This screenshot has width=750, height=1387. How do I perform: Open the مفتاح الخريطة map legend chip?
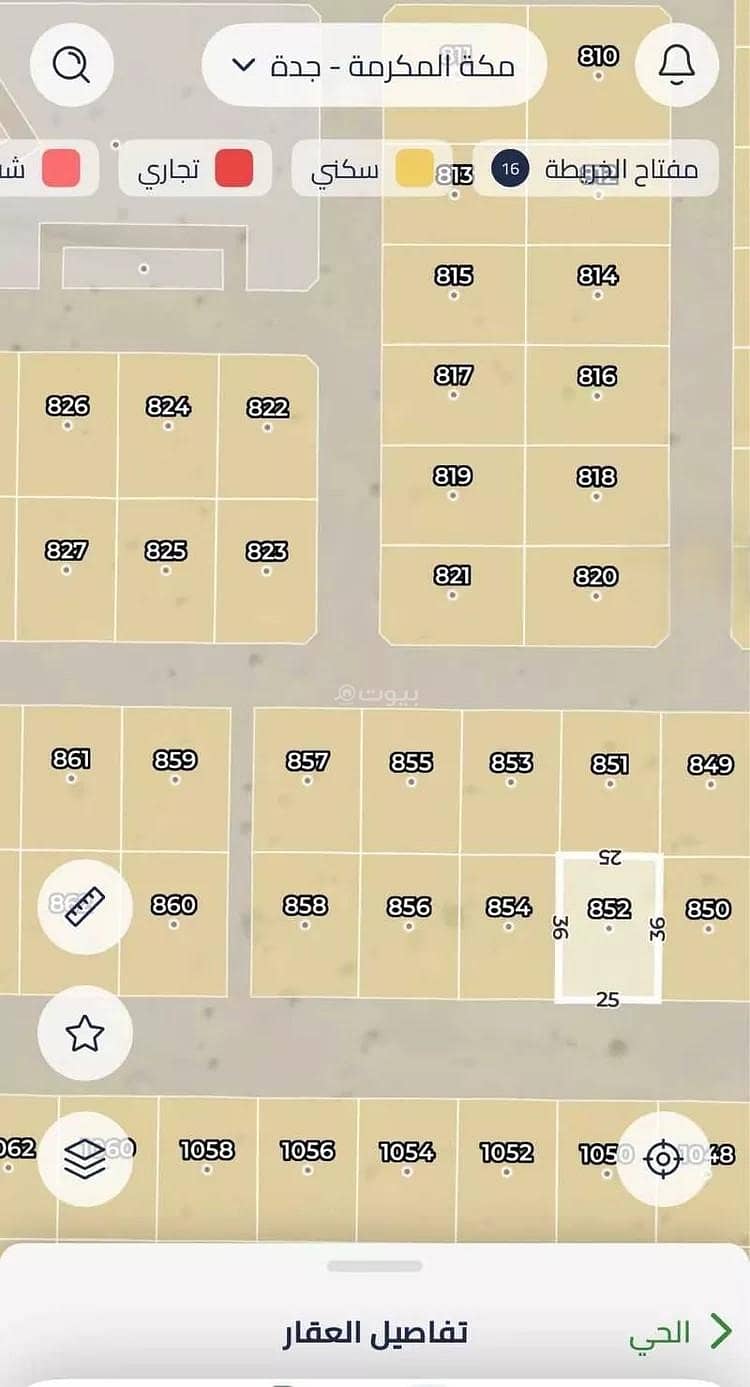click(x=597, y=168)
